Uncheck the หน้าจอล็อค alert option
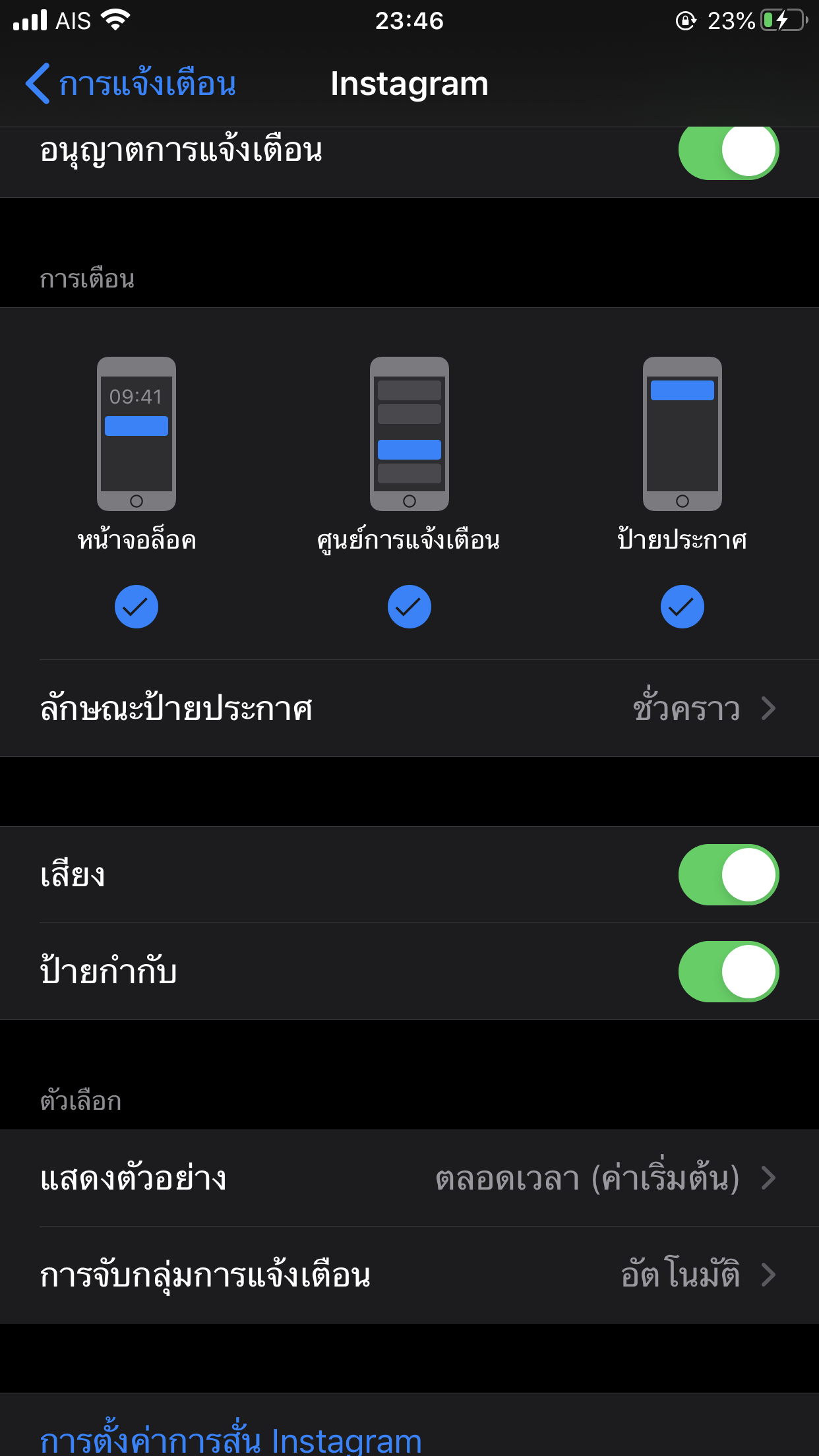 tap(136, 607)
